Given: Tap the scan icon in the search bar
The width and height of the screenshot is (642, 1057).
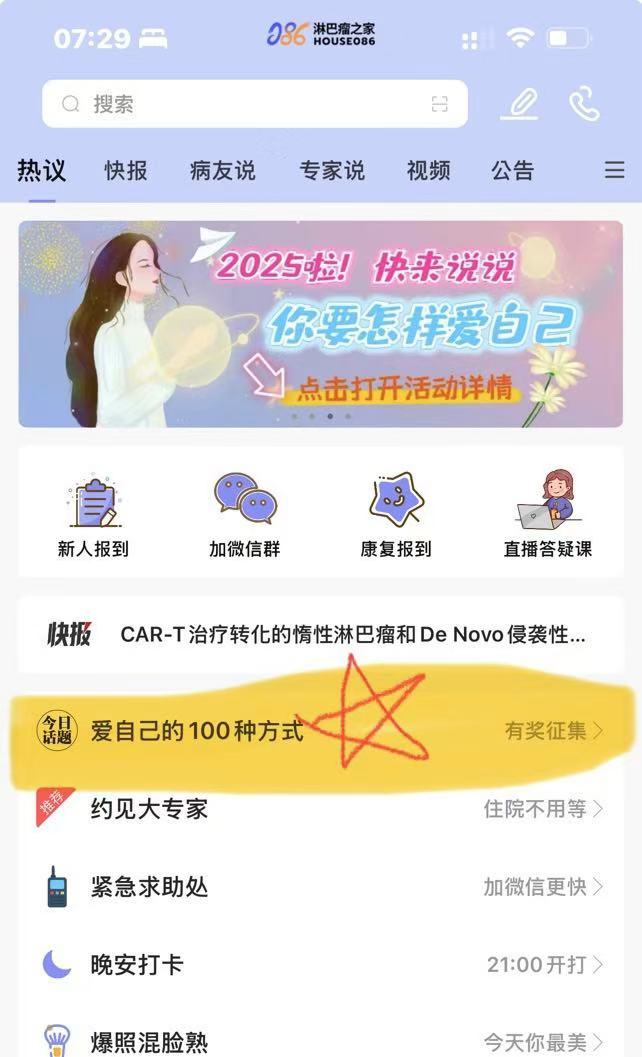Looking at the screenshot, I should [439, 104].
